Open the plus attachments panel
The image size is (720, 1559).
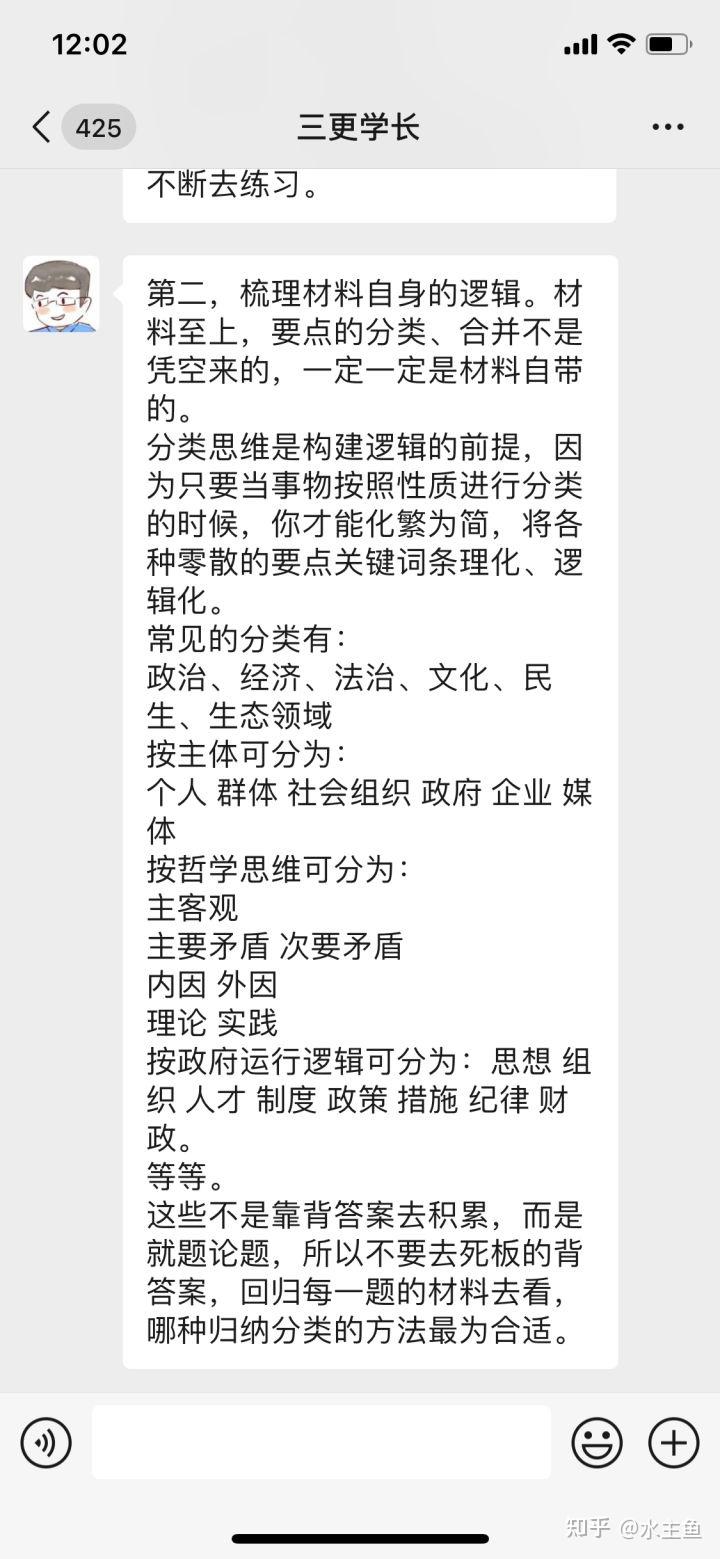click(674, 1442)
